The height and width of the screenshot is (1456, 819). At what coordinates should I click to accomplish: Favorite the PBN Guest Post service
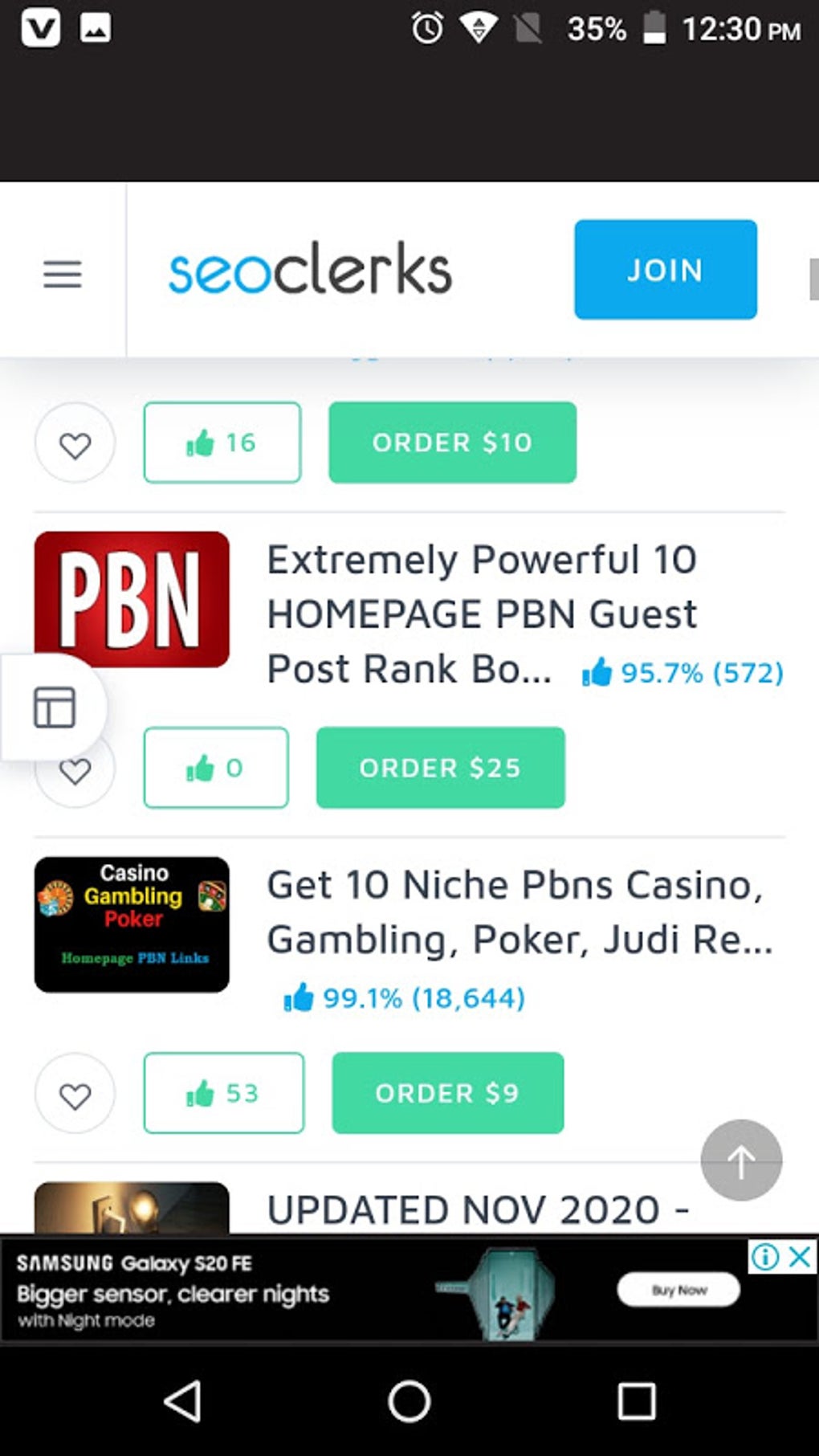(x=75, y=773)
